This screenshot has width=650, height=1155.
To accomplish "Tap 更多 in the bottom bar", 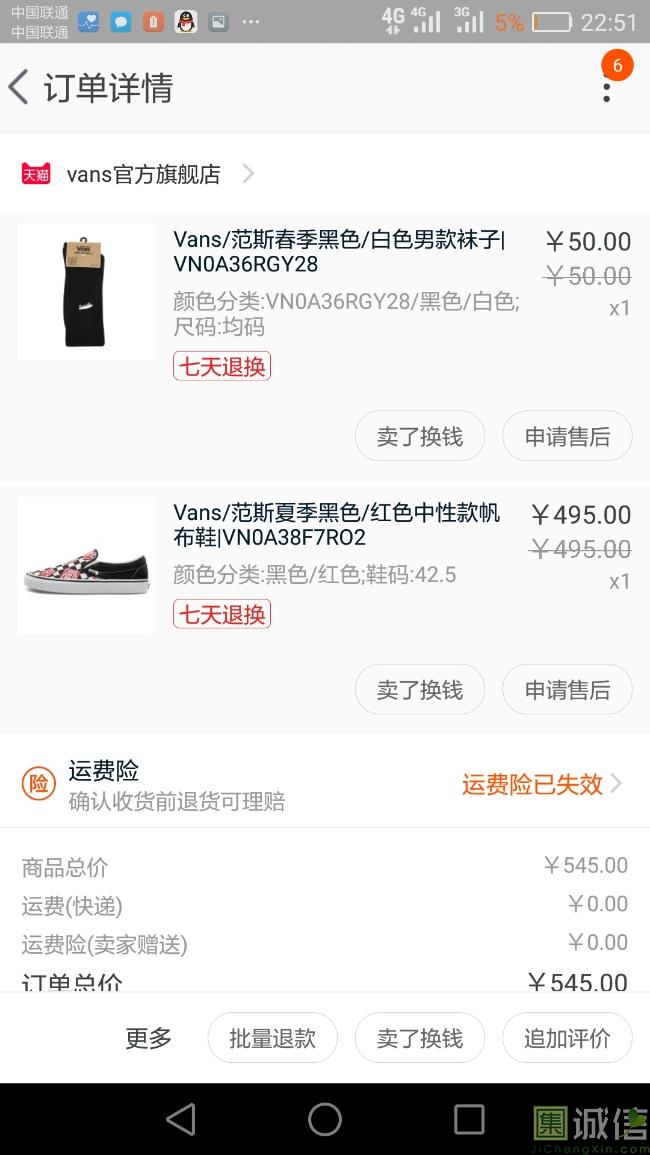I will click(148, 1039).
